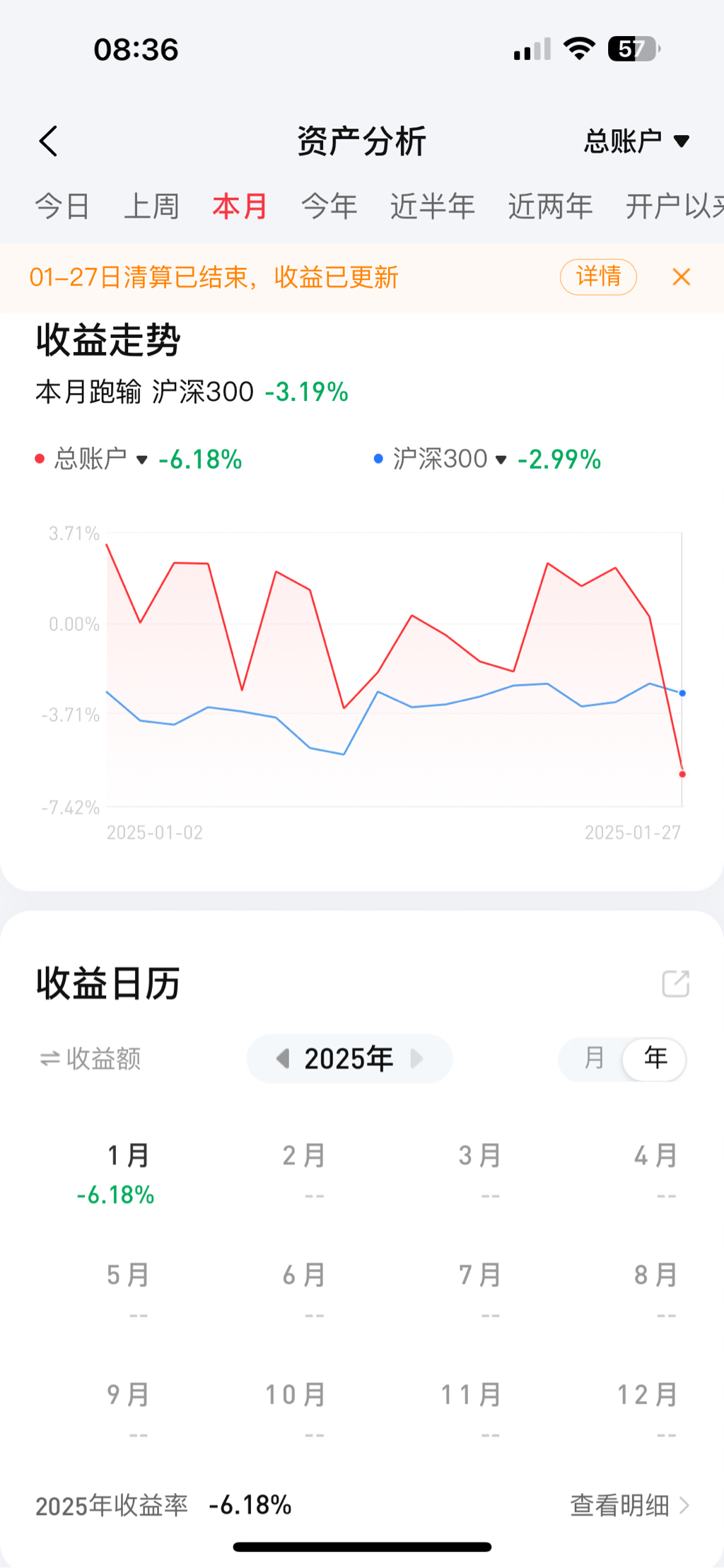
Task: Switch to the 今日 tab
Action: pos(62,206)
